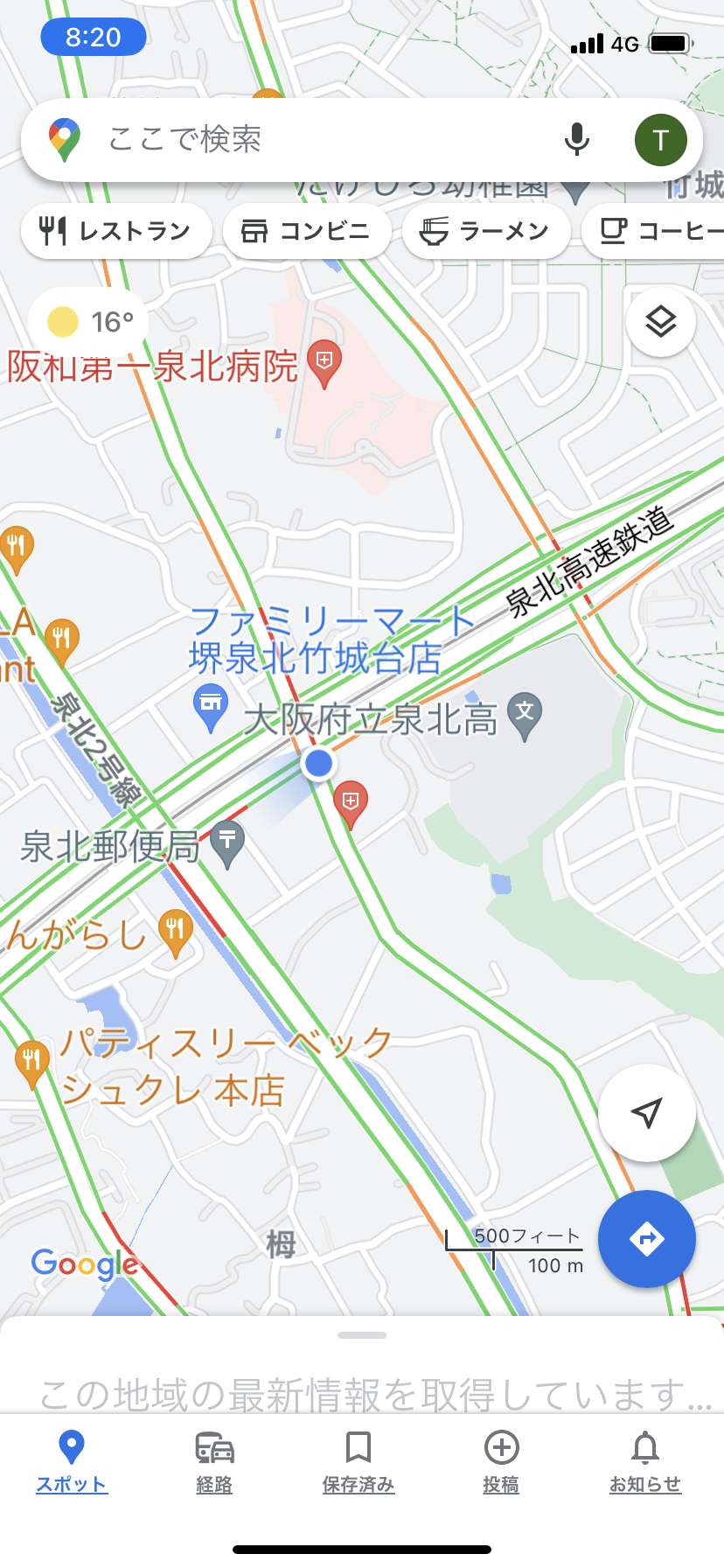724x1568 pixels.
Task: Start directions with the blue button
Action: (646, 1239)
